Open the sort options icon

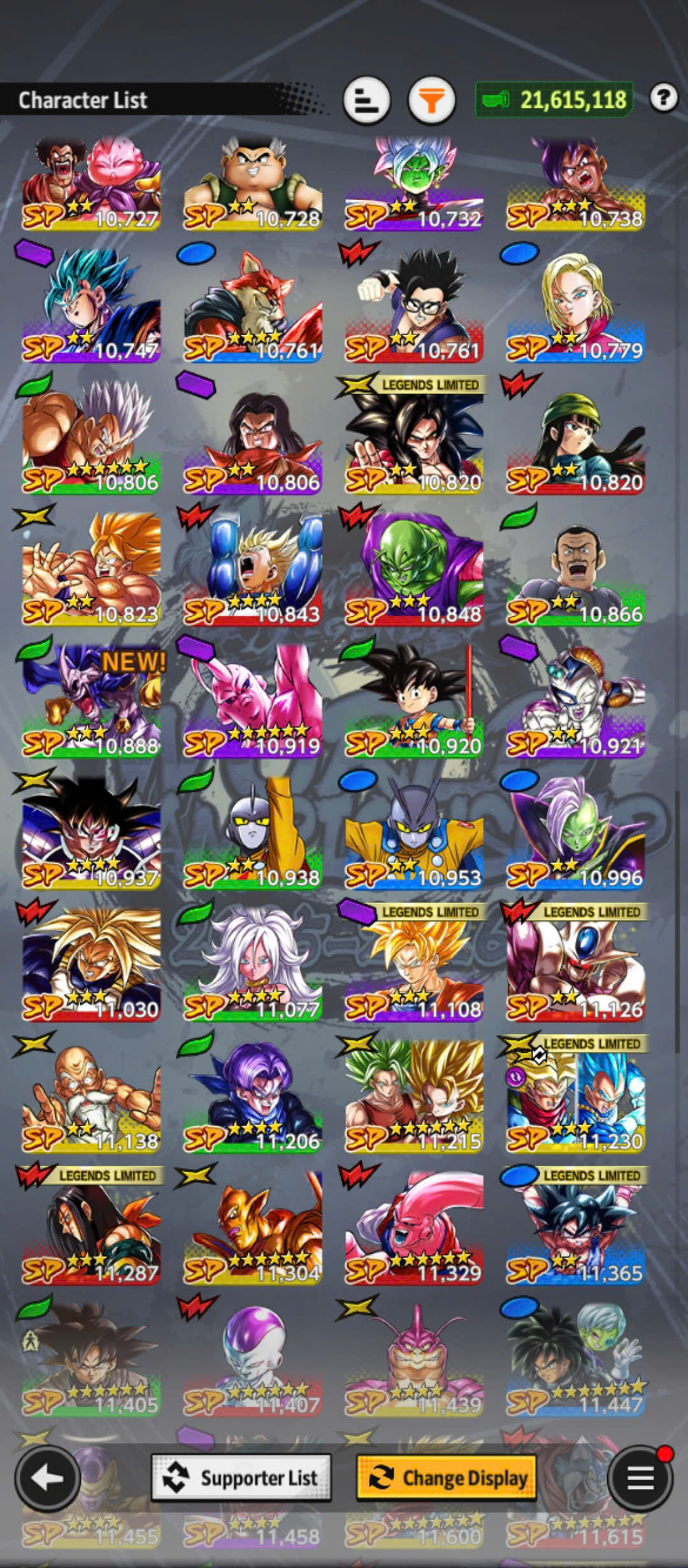[366, 100]
